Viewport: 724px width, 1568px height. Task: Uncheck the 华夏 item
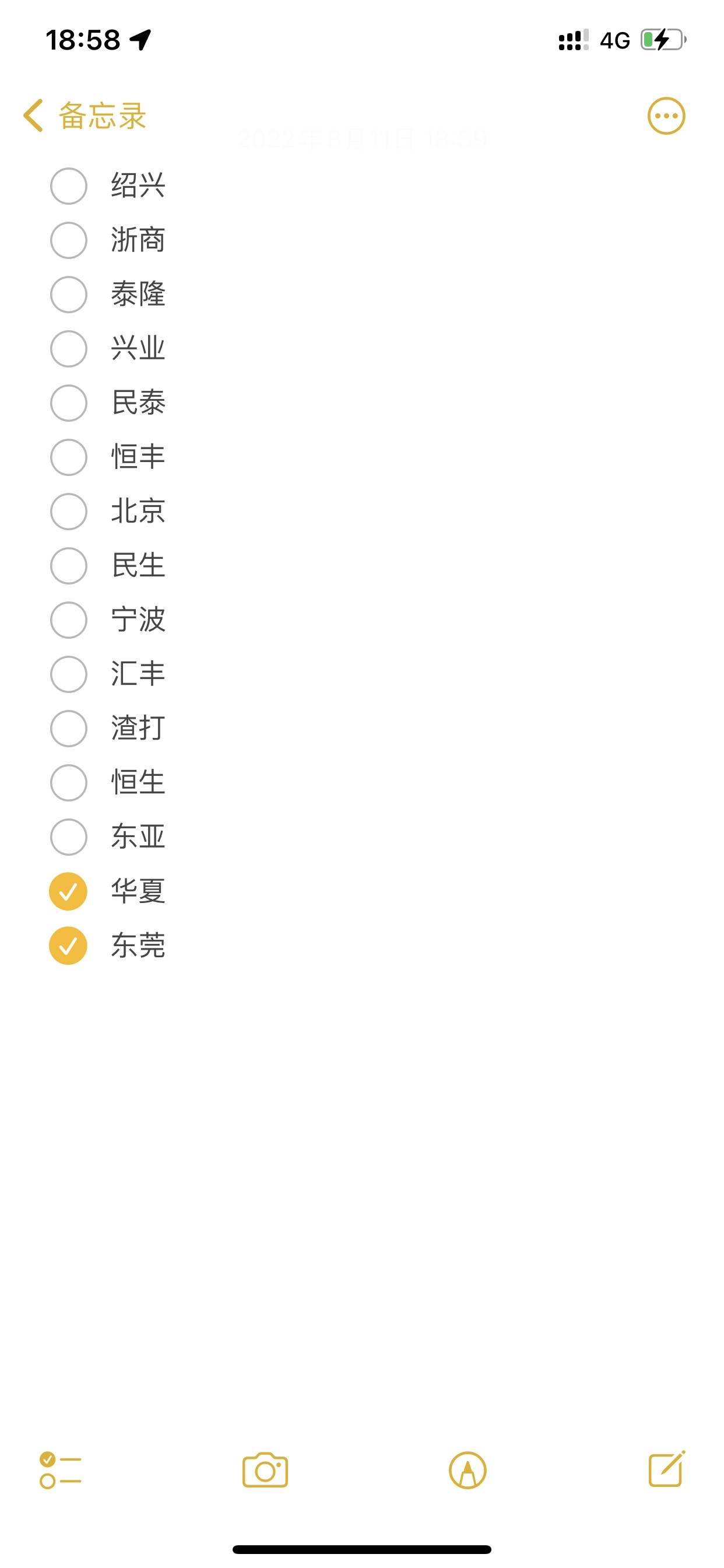tap(68, 891)
